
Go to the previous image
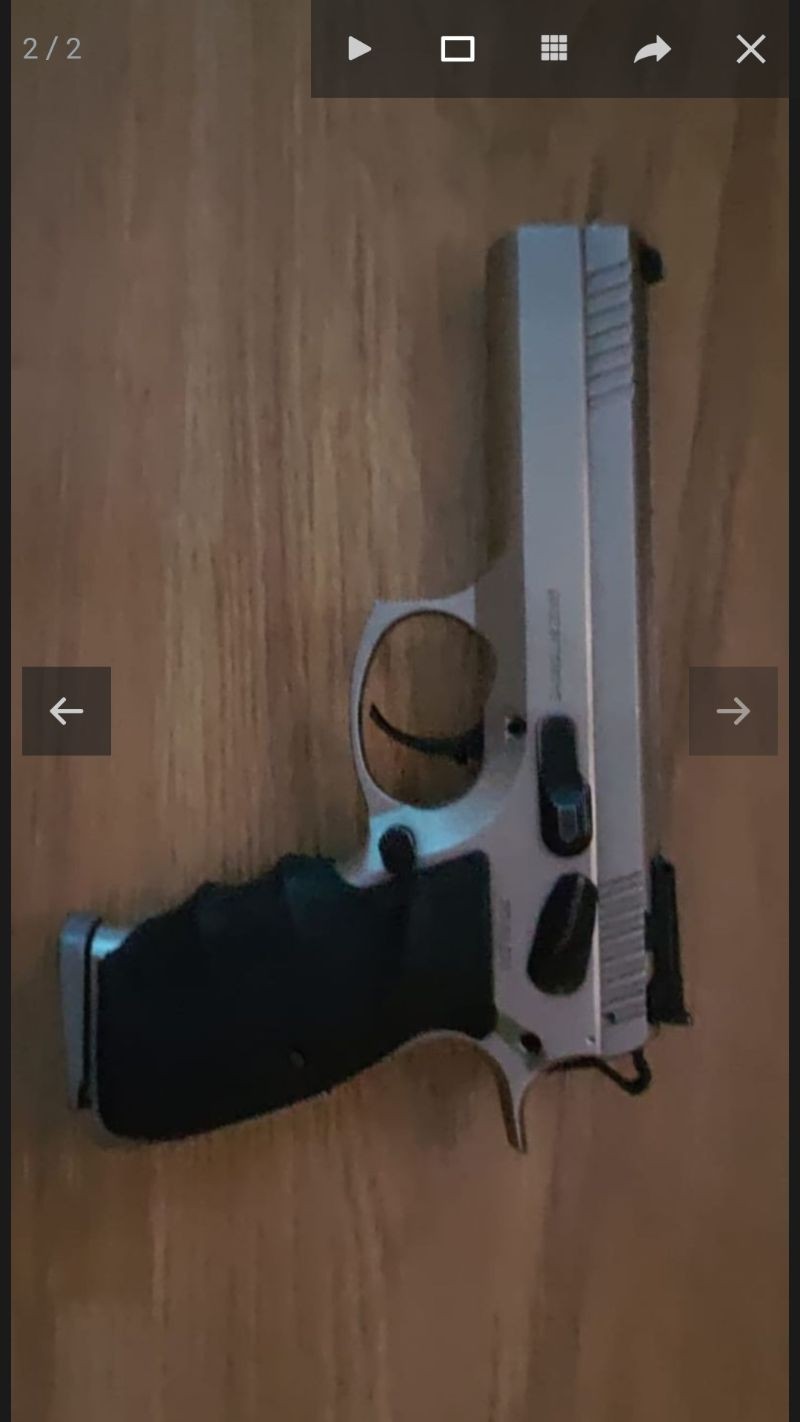point(67,711)
